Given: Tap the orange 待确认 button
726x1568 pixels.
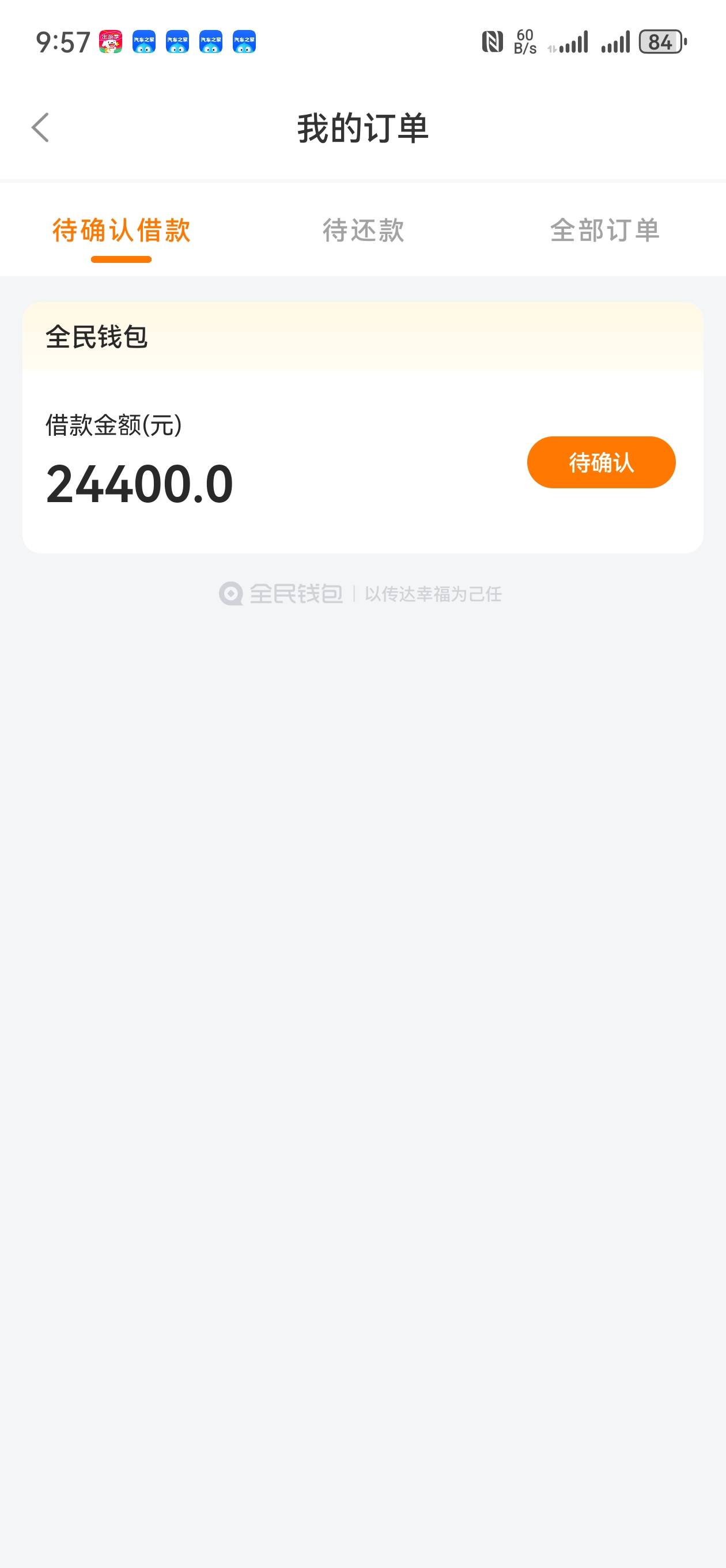Looking at the screenshot, I should pos(601,462).
